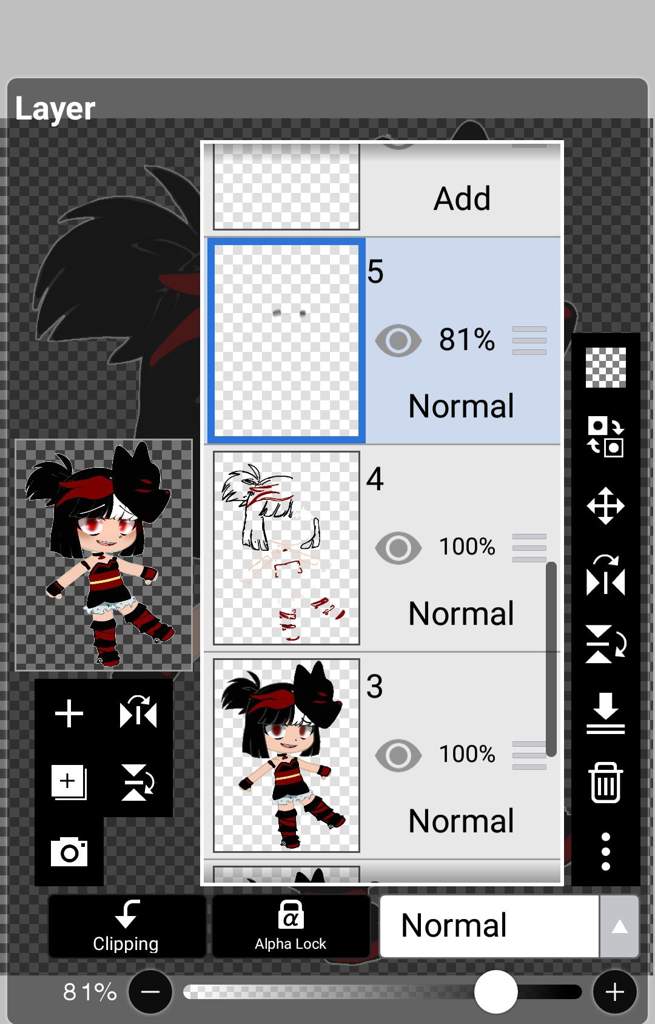The image size is (655, 1024).
Task: Merge layer down with download-arrow icon
Action: 605,714
